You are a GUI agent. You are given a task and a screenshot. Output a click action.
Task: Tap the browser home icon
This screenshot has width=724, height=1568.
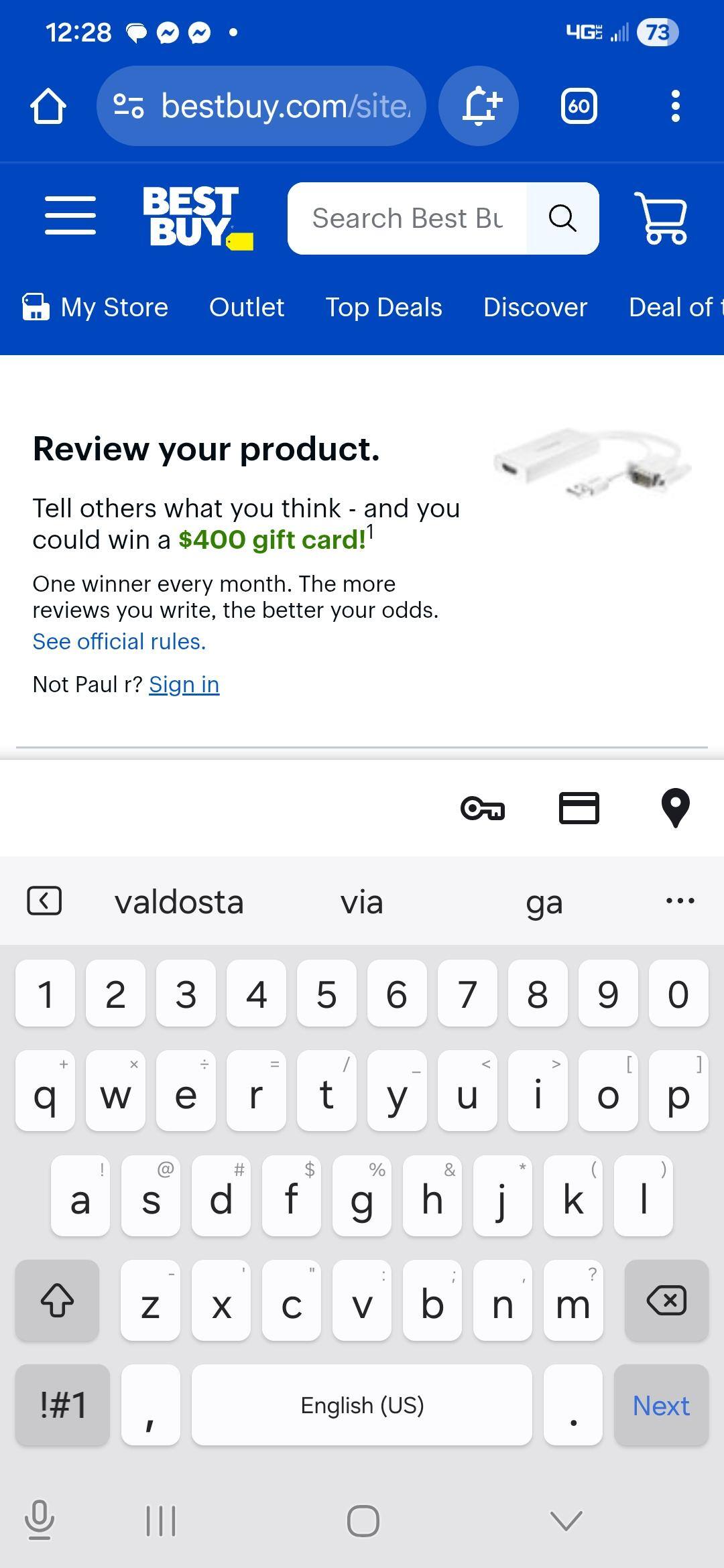pyautogui.click(x=48, y=105)
